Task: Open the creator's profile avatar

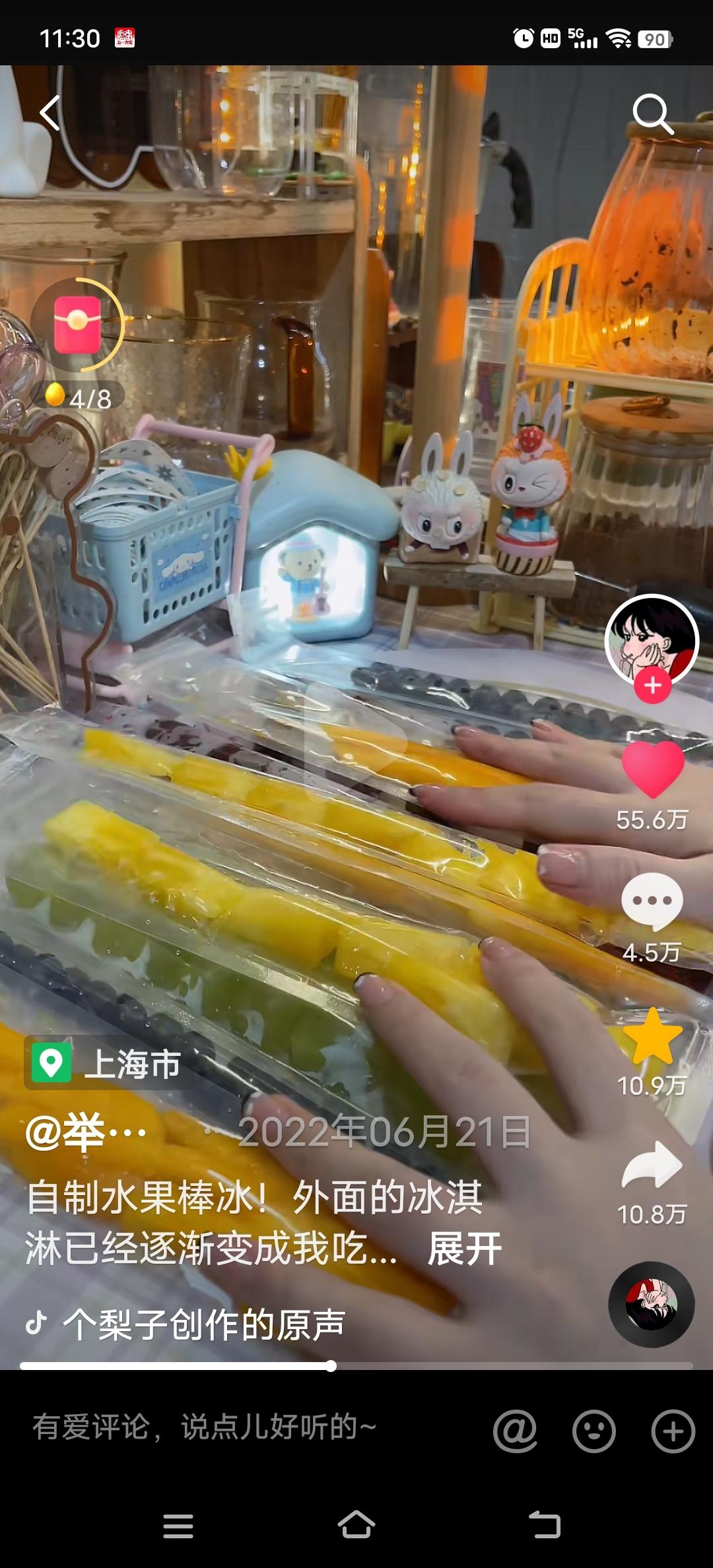Action: tap(651, 639)
